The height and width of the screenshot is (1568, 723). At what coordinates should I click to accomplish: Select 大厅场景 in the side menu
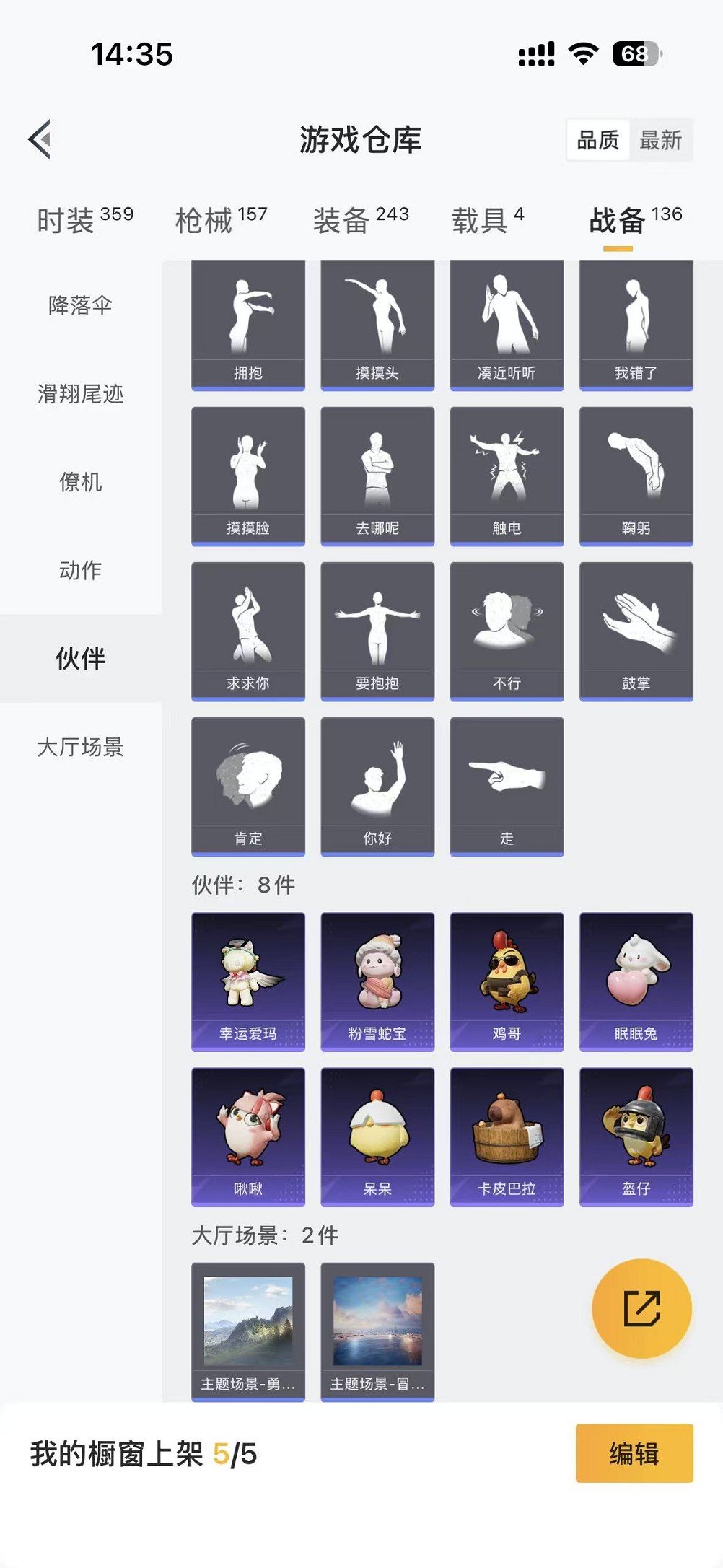(x=80, y=747)
